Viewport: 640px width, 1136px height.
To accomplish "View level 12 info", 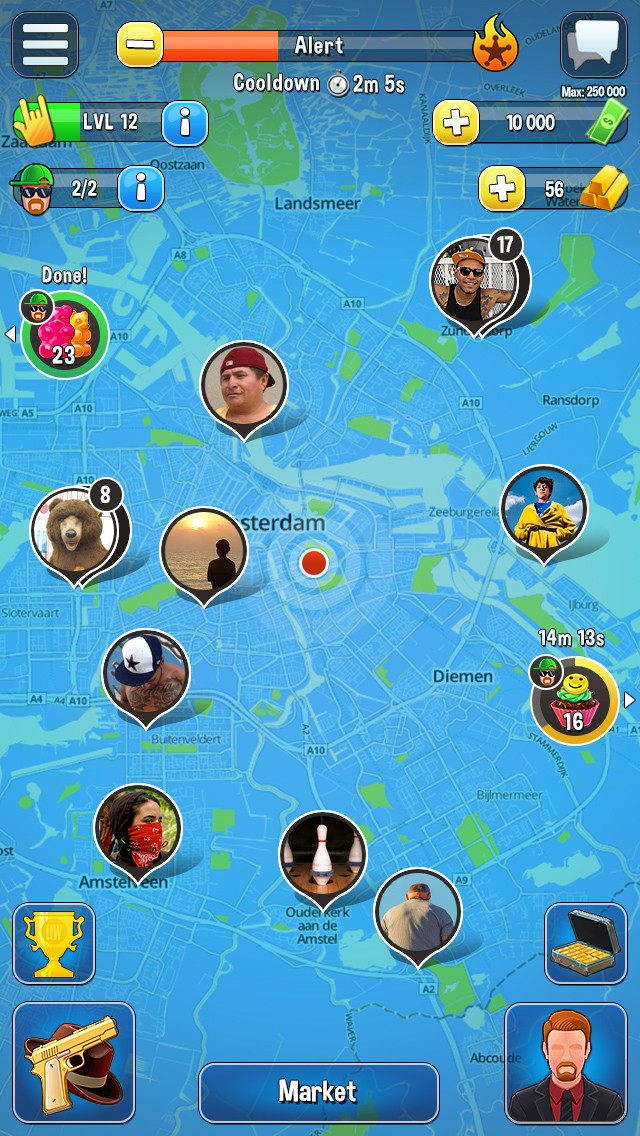I will (185, 123).
